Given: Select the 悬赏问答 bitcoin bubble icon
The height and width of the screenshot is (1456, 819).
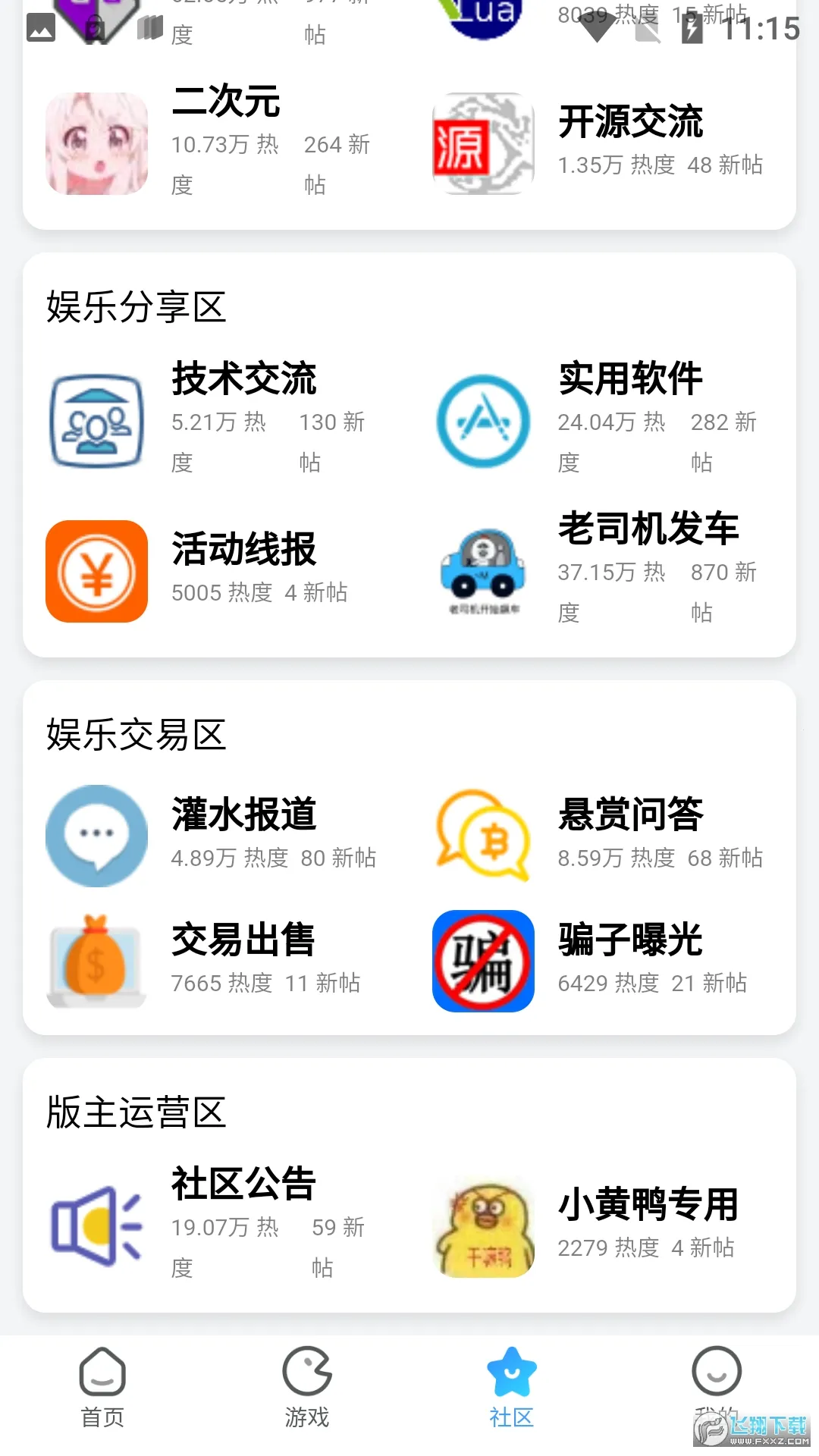Looking at the screenshot, I should [x=482, y=834].
